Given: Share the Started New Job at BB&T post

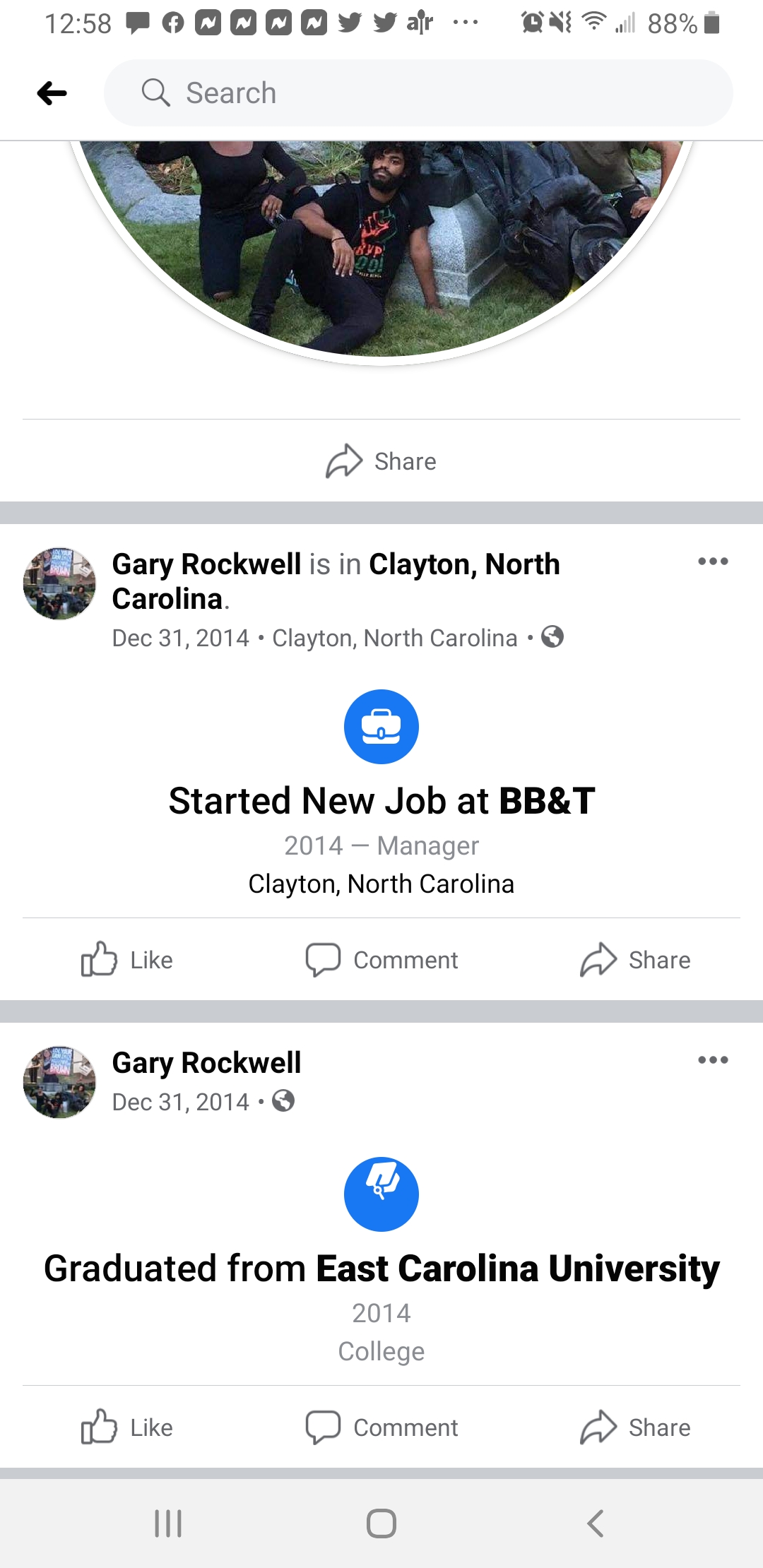Looking at the screenshot, I should pos(635,960).
